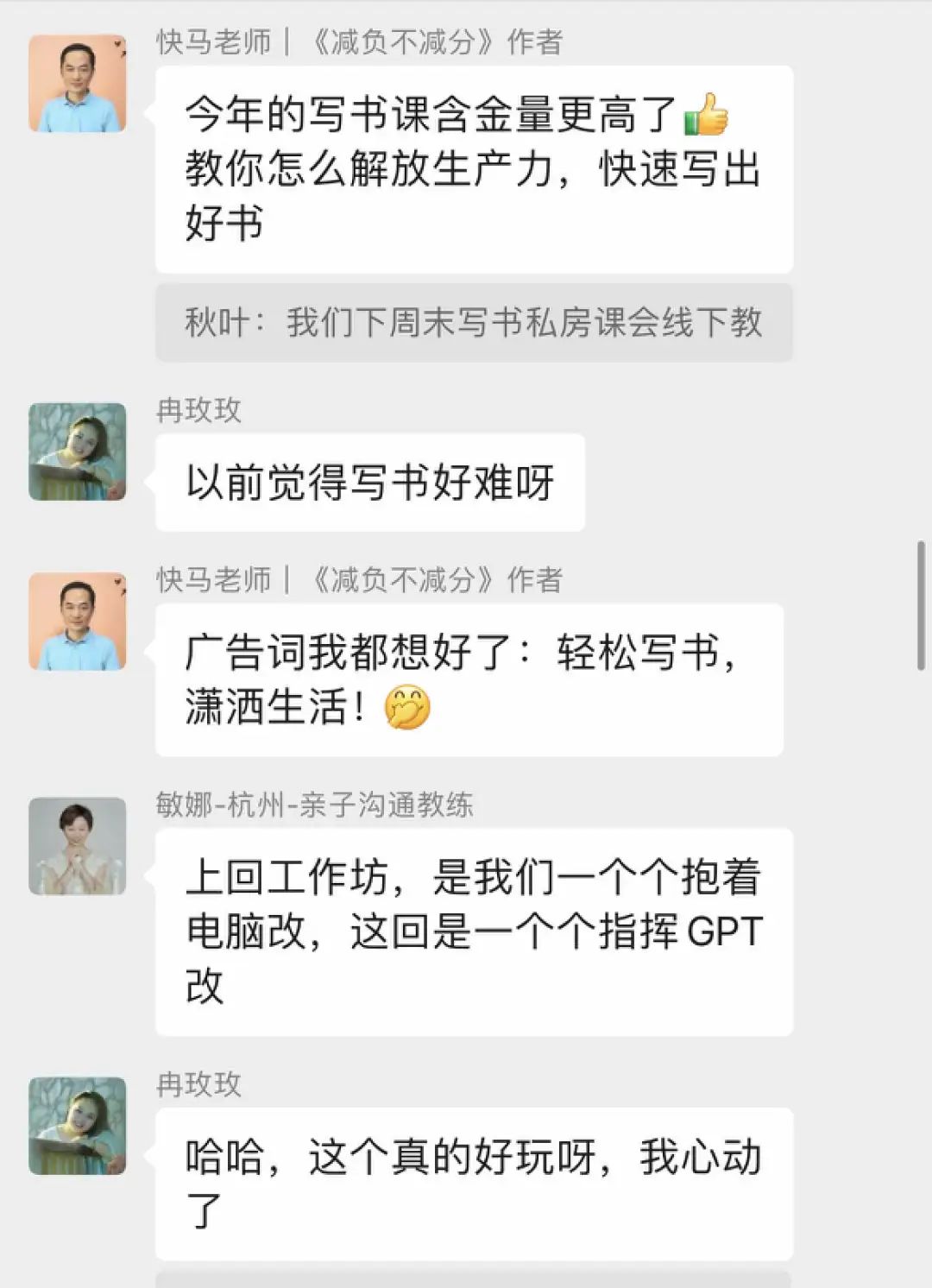Open 快马老师's avatar beside the 写书课含金量 message
The height and width of the screenshot is (1288, 932).
[78, 84]
